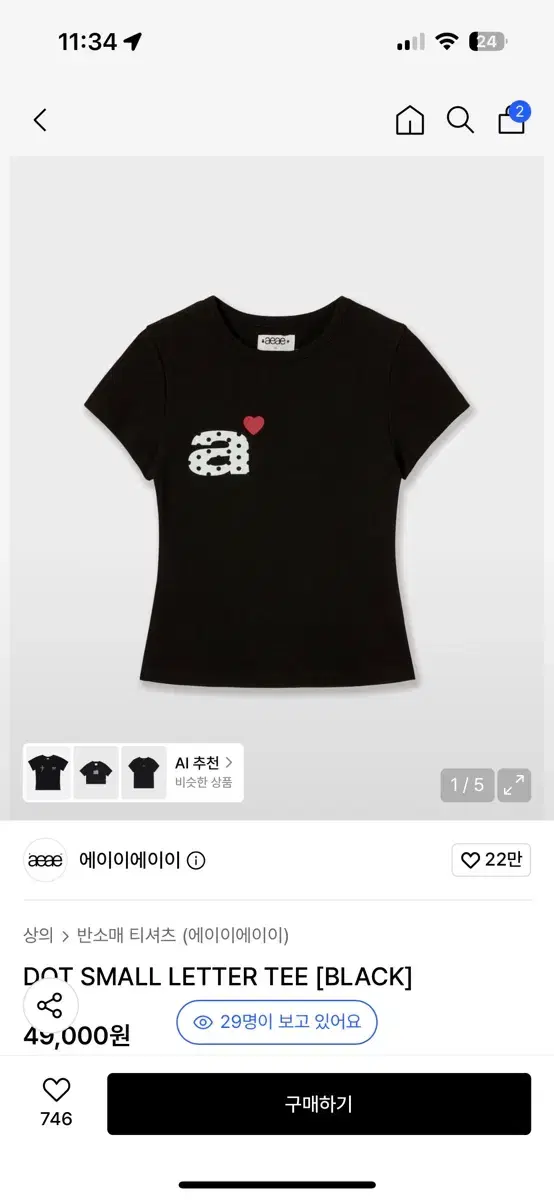Expand the product image to fullscreen
Image resolution: width=554 pixels, height=1200 pixels.
pos(515,785)
